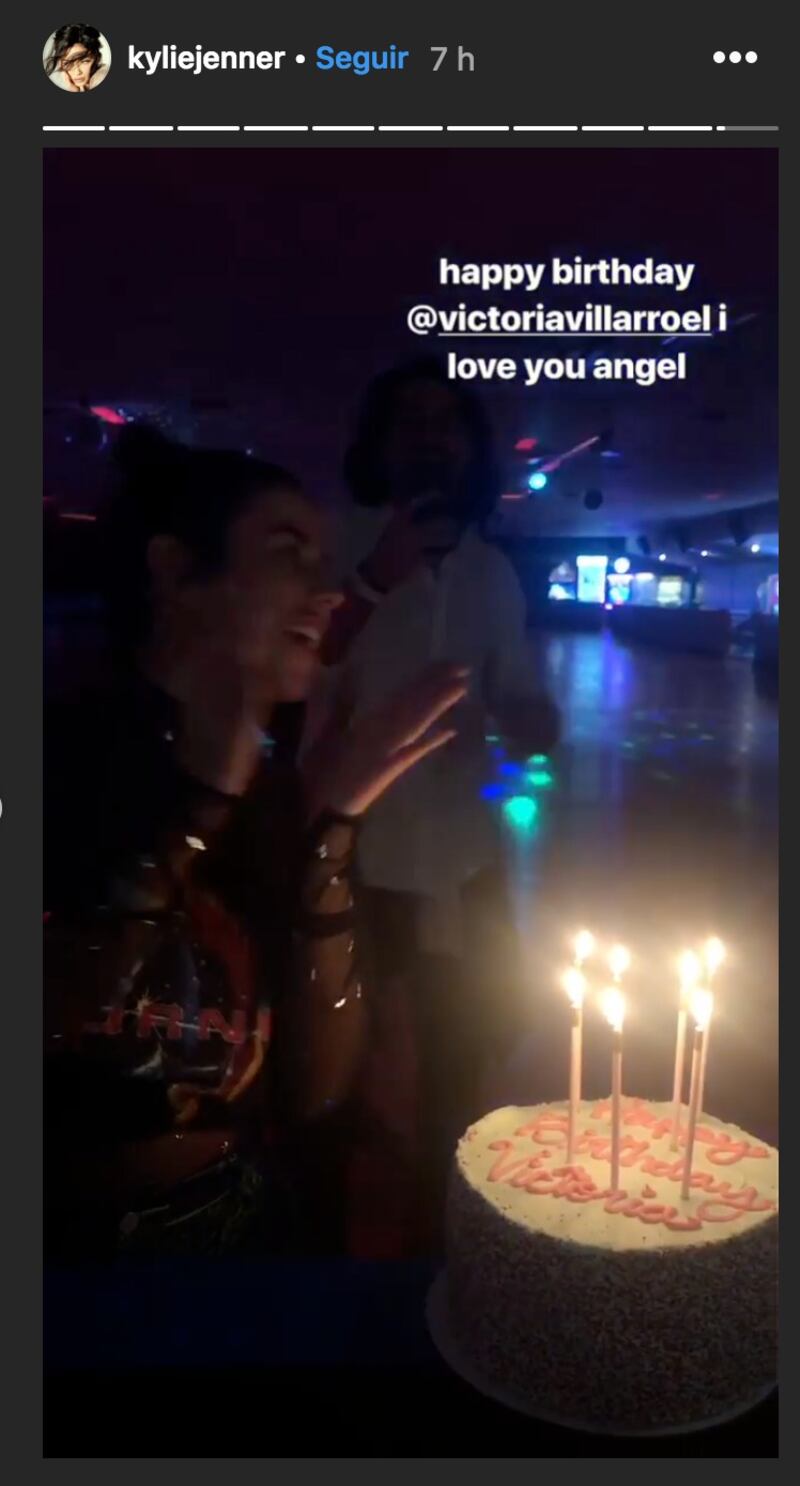Follow kyliejenner via Seguir
Image resolution: width=800 pixels, height=1486 pixels.
pos(361,59)
